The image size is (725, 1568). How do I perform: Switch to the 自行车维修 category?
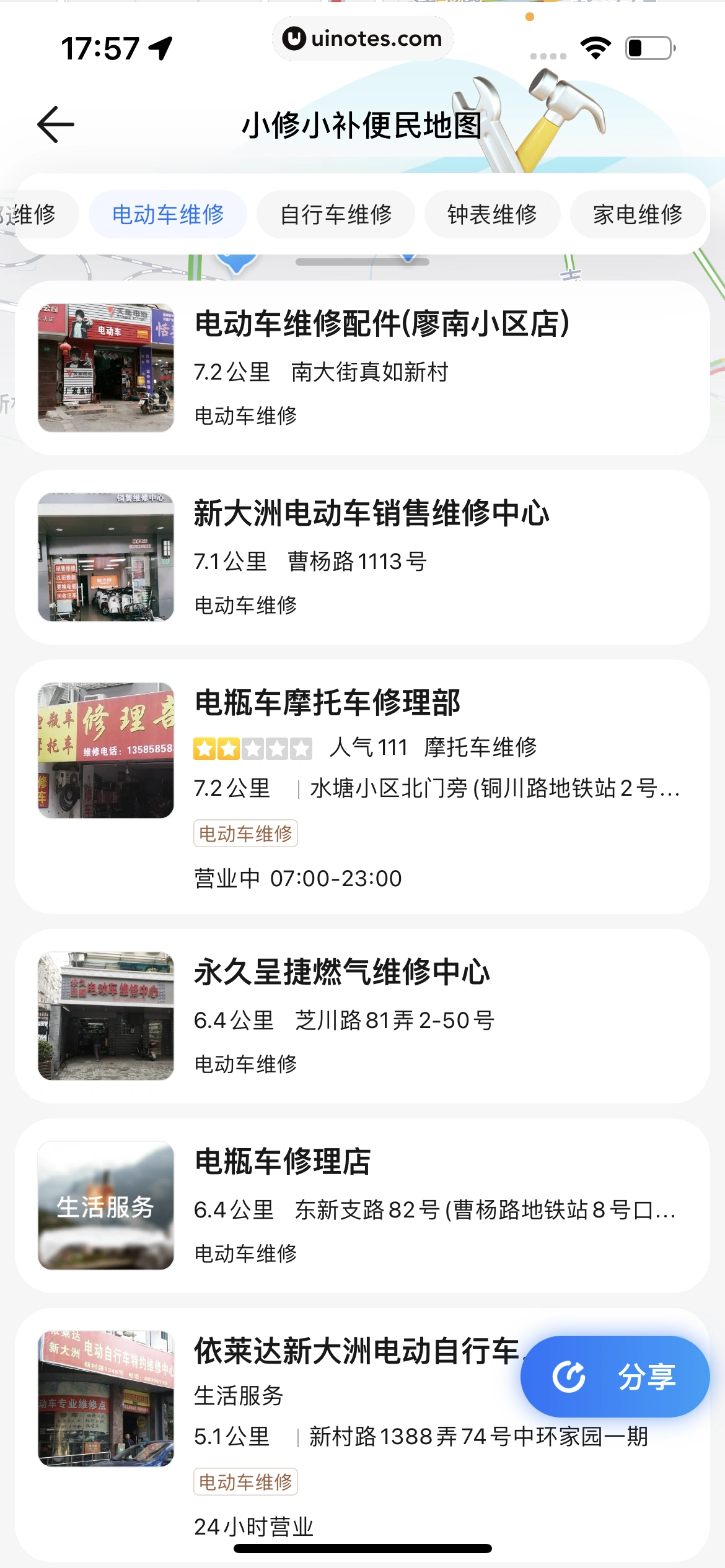coord(335,214)
